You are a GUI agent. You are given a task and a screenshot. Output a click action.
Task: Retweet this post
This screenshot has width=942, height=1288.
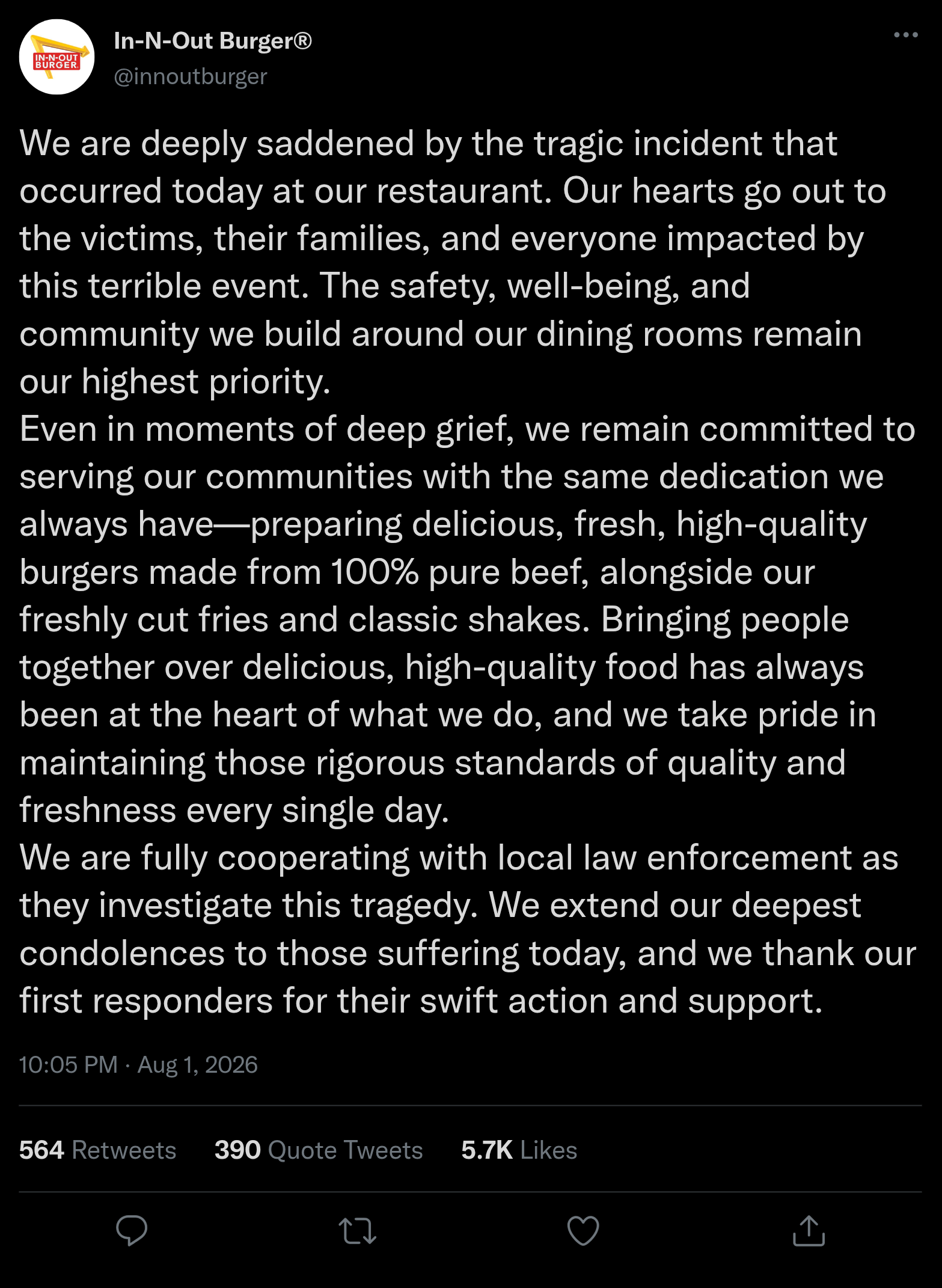click(x=358, y=1230)
